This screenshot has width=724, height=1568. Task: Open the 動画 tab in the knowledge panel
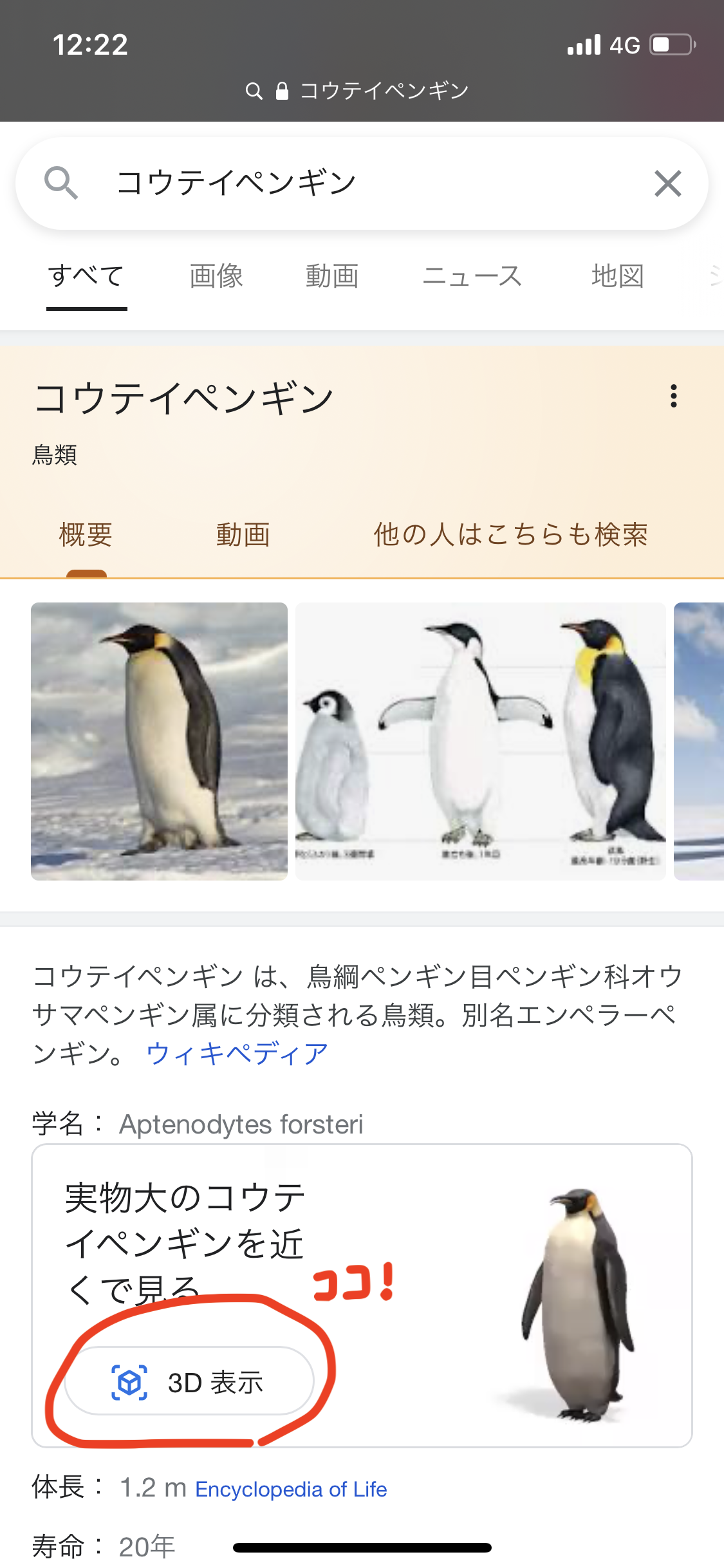click(x=243, y=535)
